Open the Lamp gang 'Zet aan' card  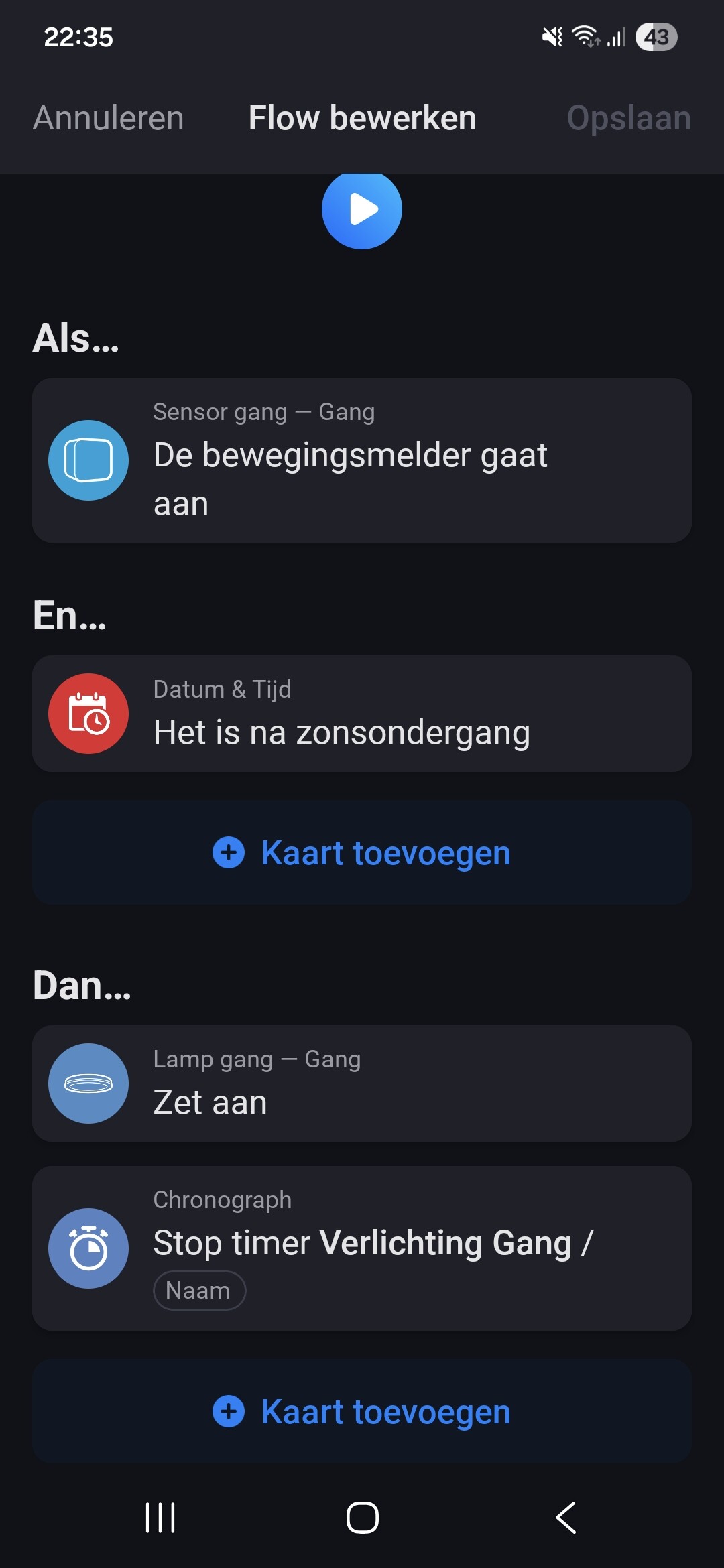point(362,1084)
